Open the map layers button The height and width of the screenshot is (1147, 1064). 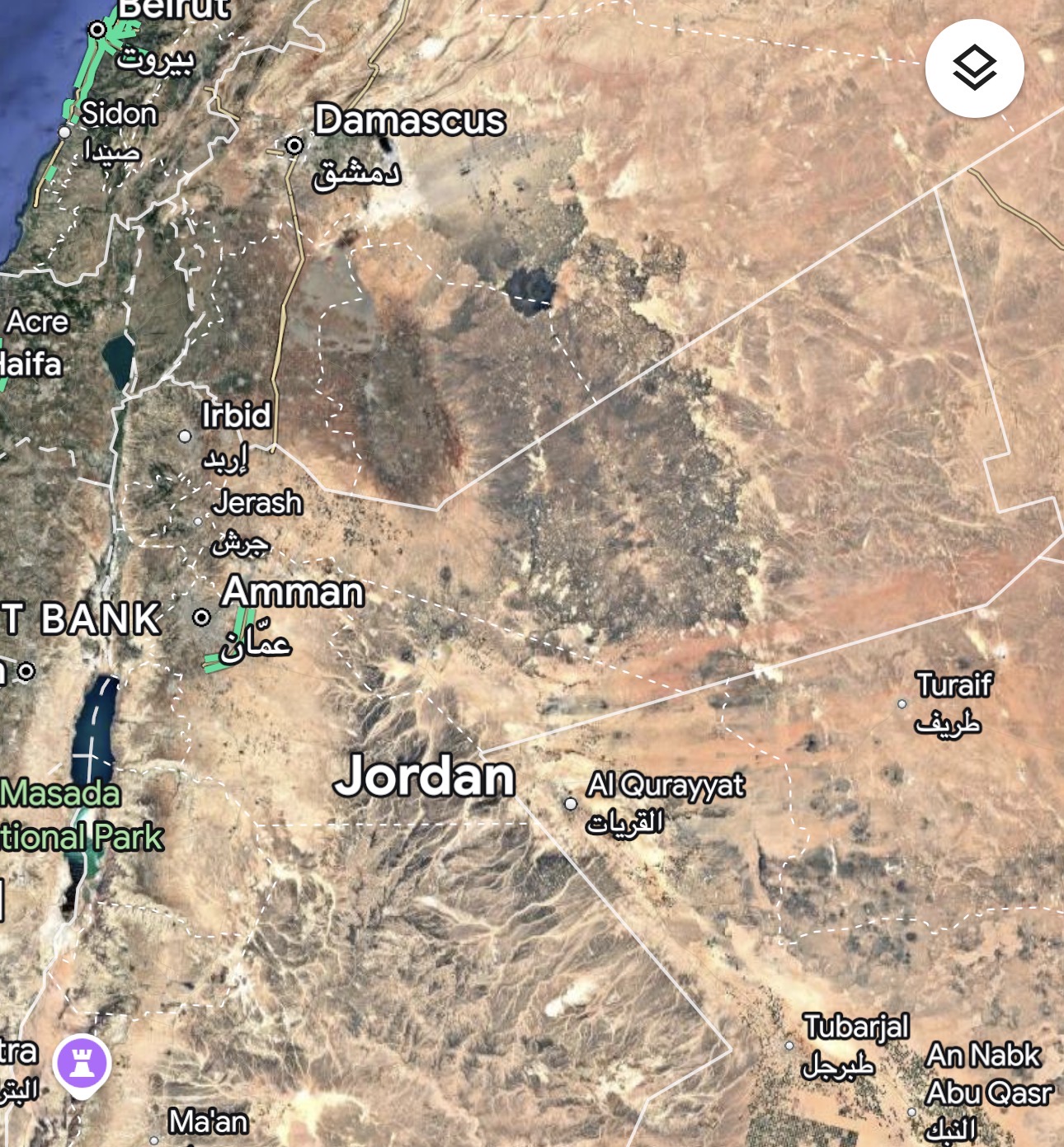coord(974,68)
